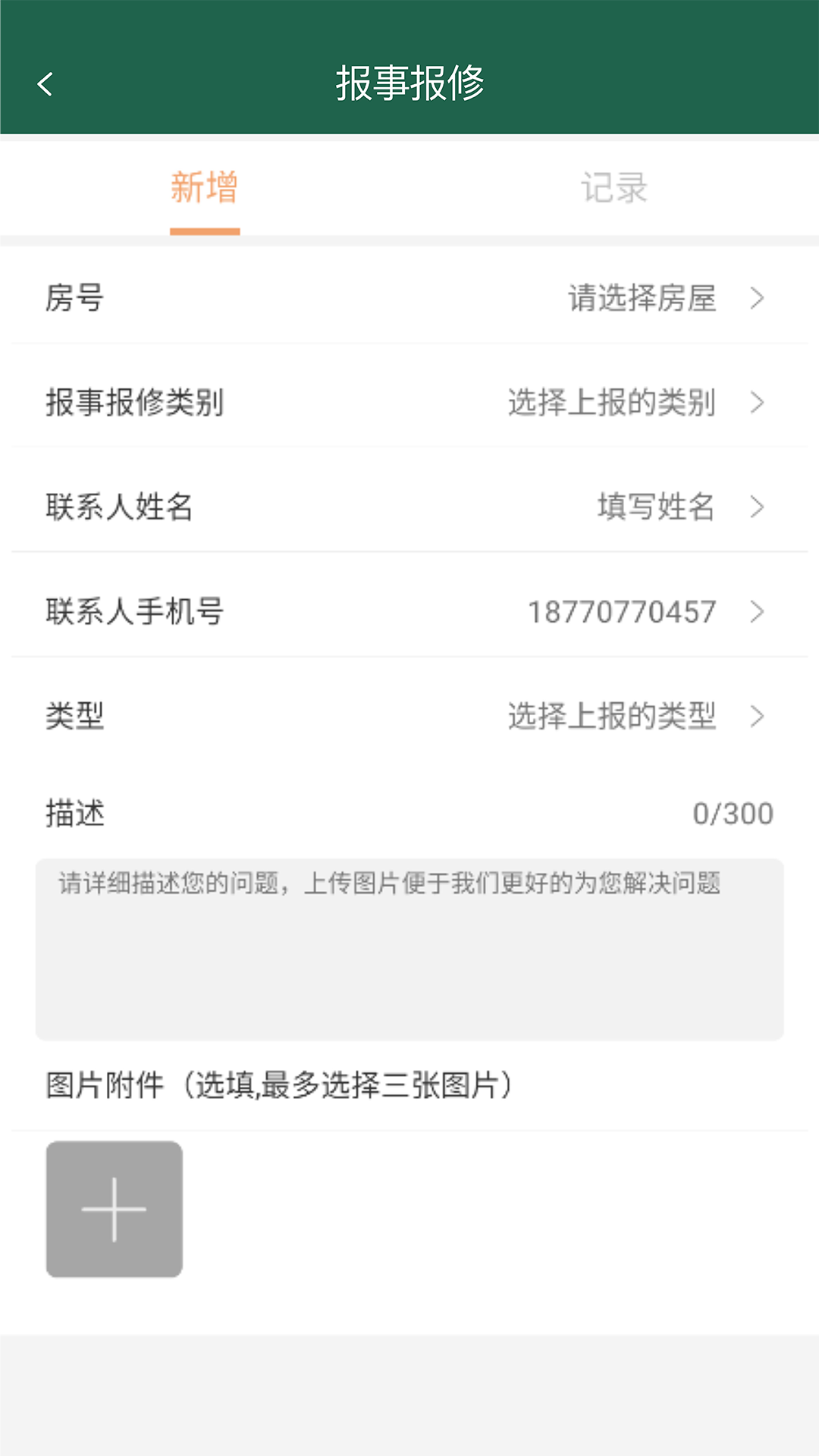
Task: Open the 请选择房屋 house selector
Action: pos(641,299)
